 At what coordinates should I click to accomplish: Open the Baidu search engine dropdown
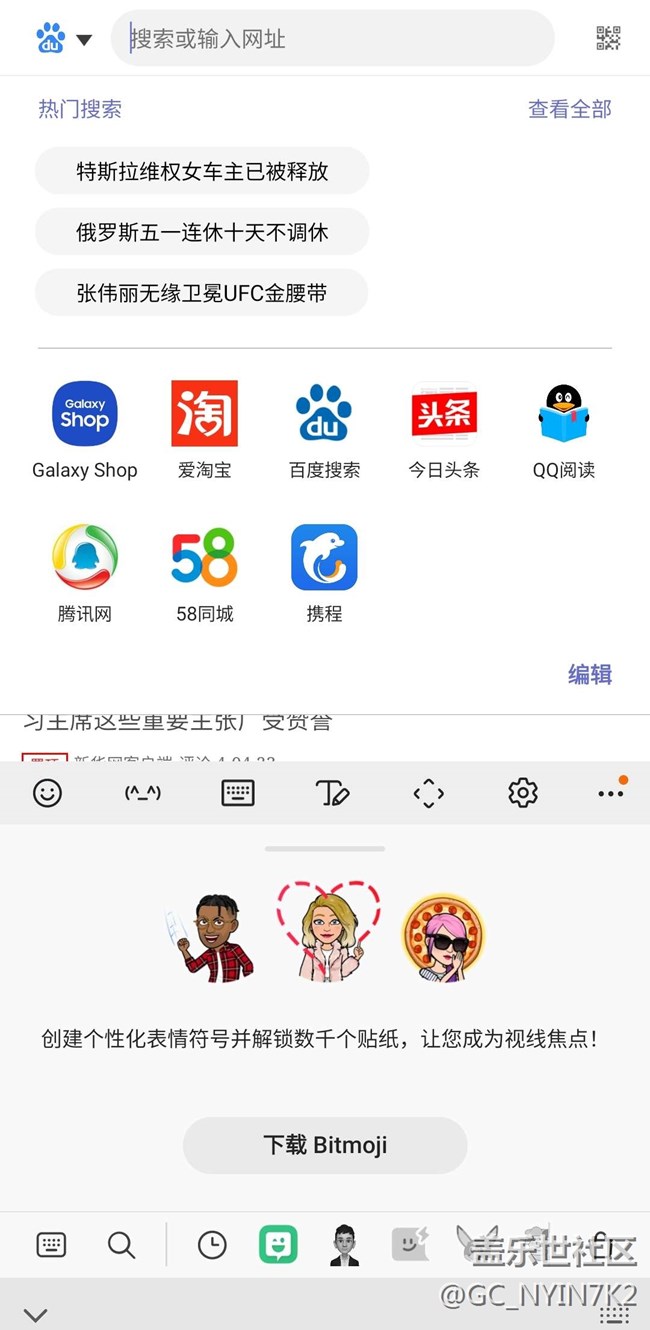pyautogui.click(x=64, y=39)
